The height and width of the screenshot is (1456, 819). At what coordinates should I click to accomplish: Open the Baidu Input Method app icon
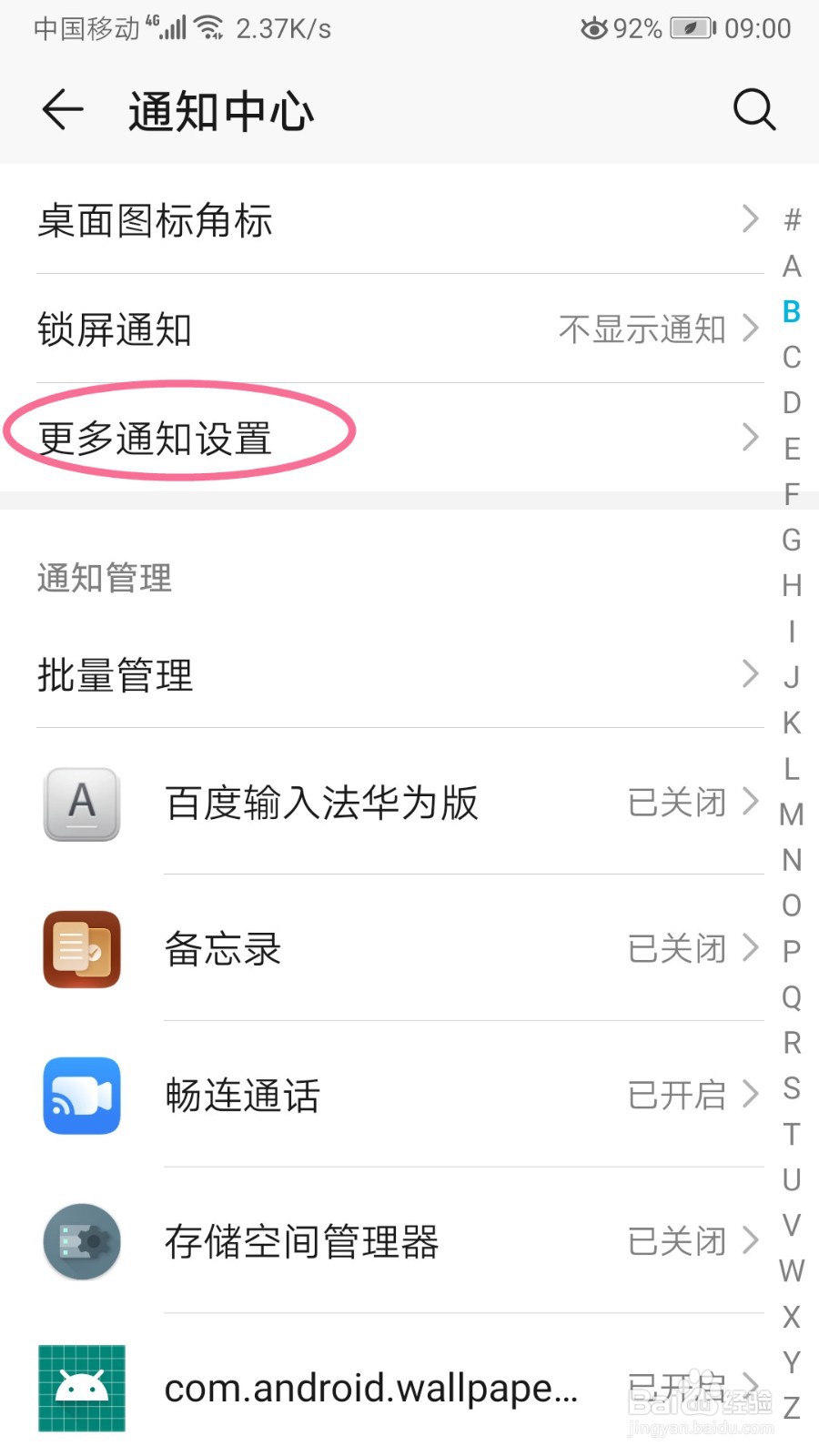pos(81,804)
